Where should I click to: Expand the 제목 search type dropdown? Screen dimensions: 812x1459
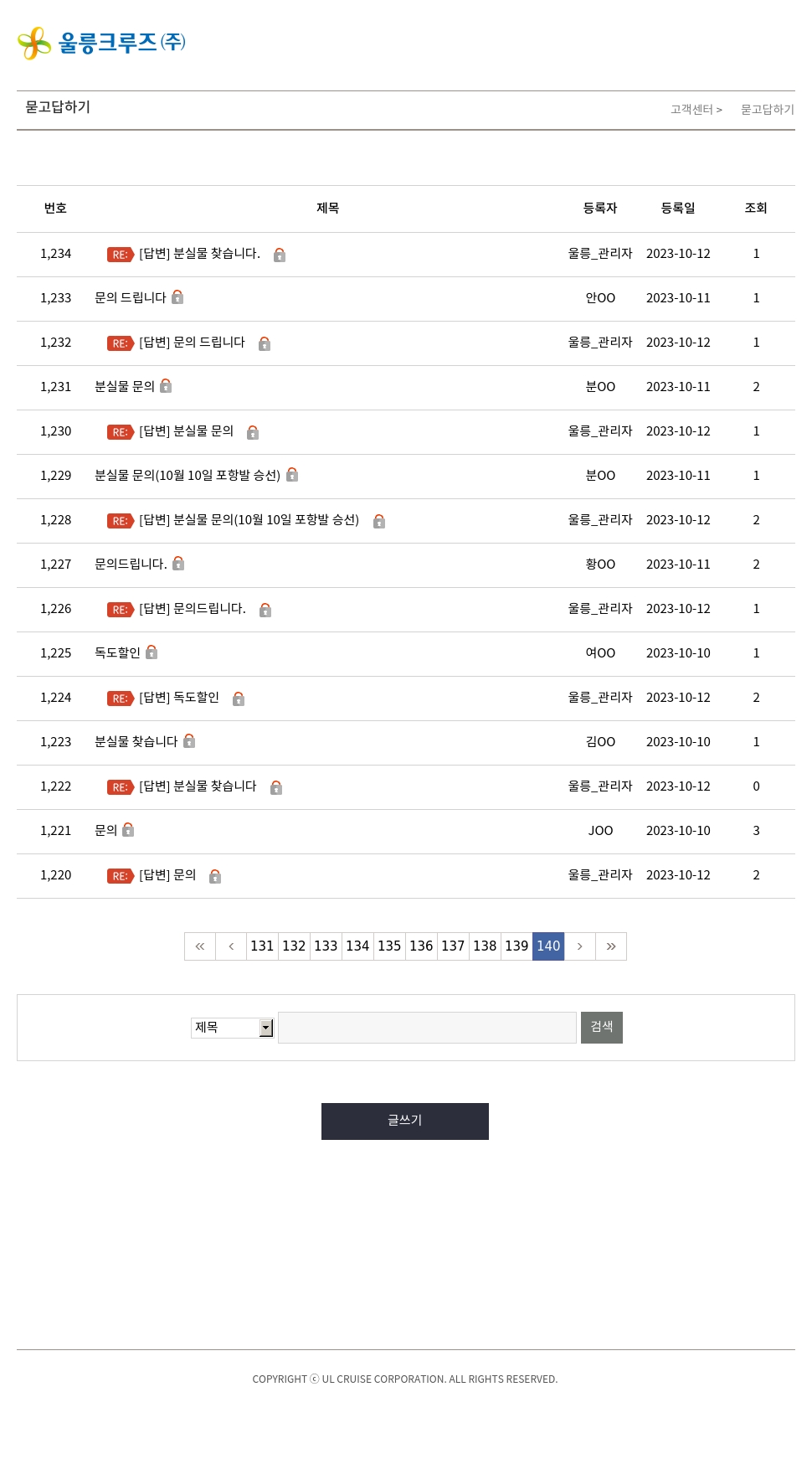pos(233,1028)
